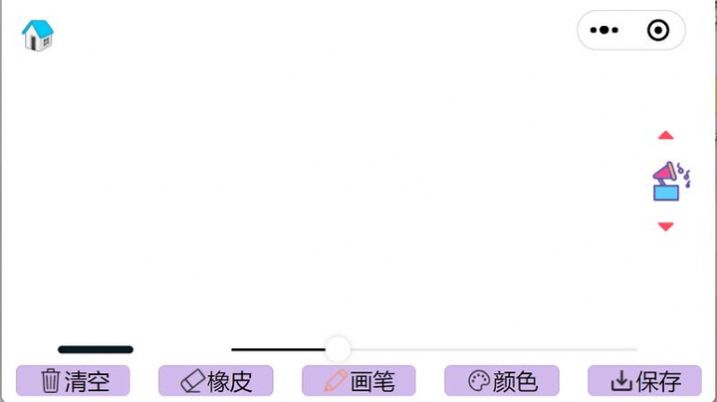Open the 颜色 color picker
717x402 pixels.
pyautogui.click(x=501, y=381)
